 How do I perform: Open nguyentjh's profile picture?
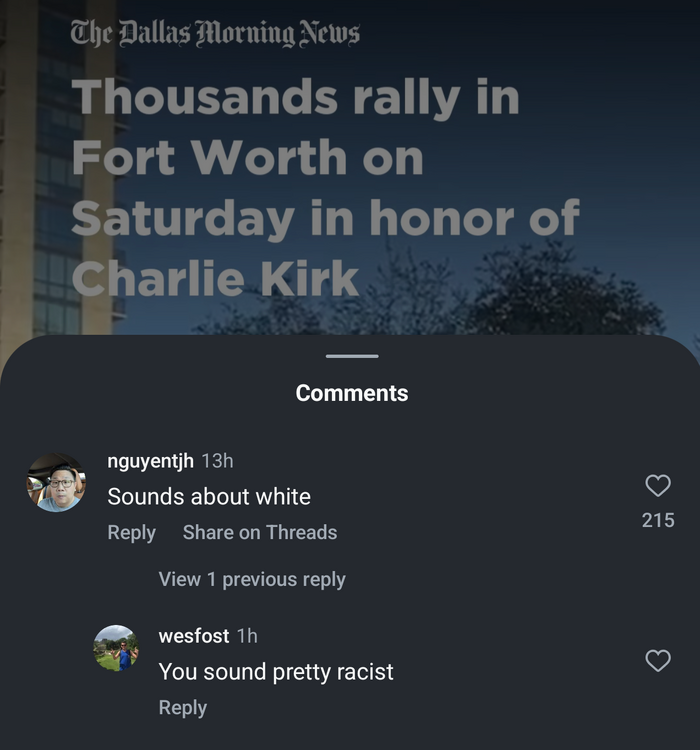(x=55, y=483)
